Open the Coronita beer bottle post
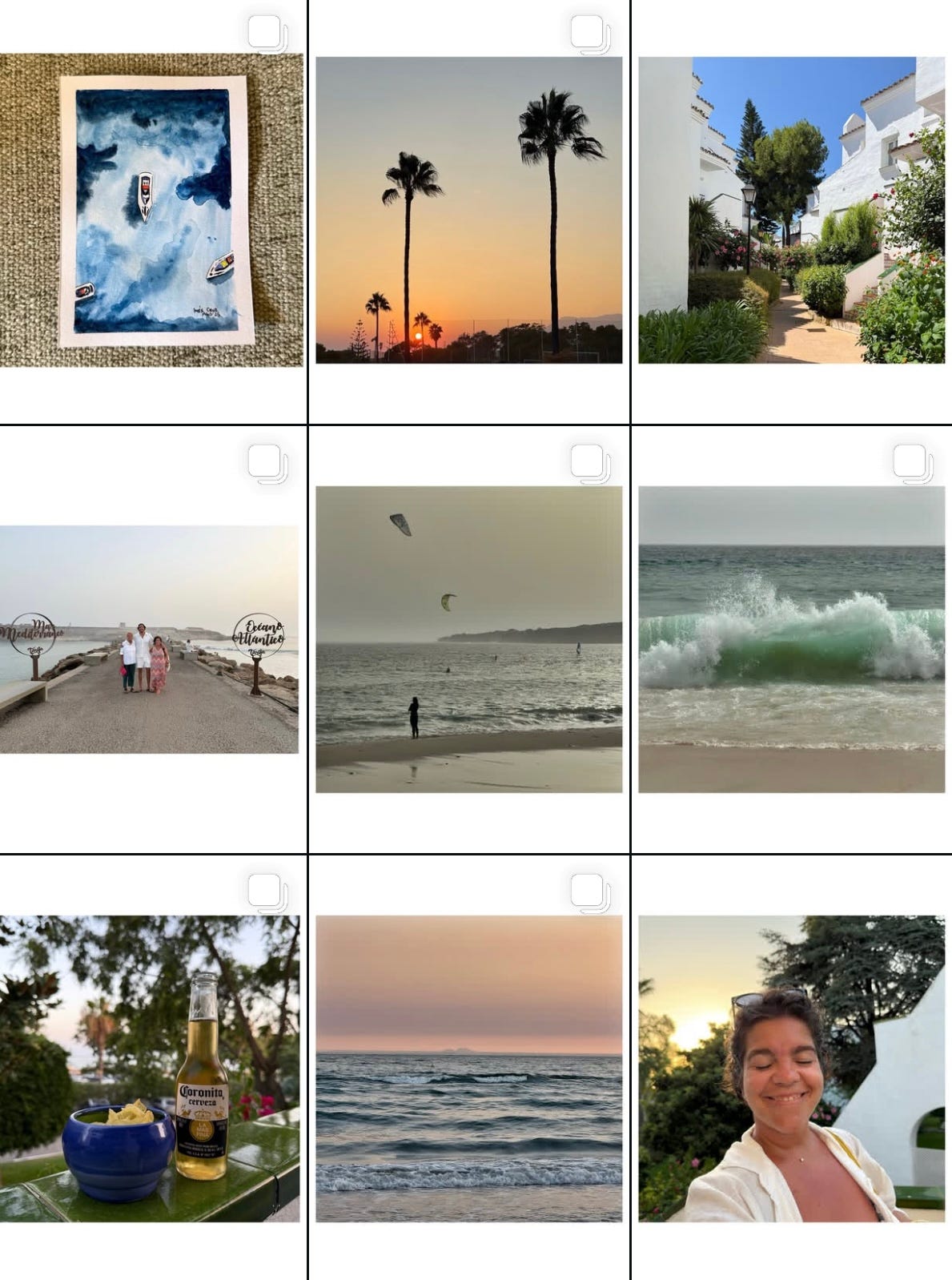 coord(150,1069)
